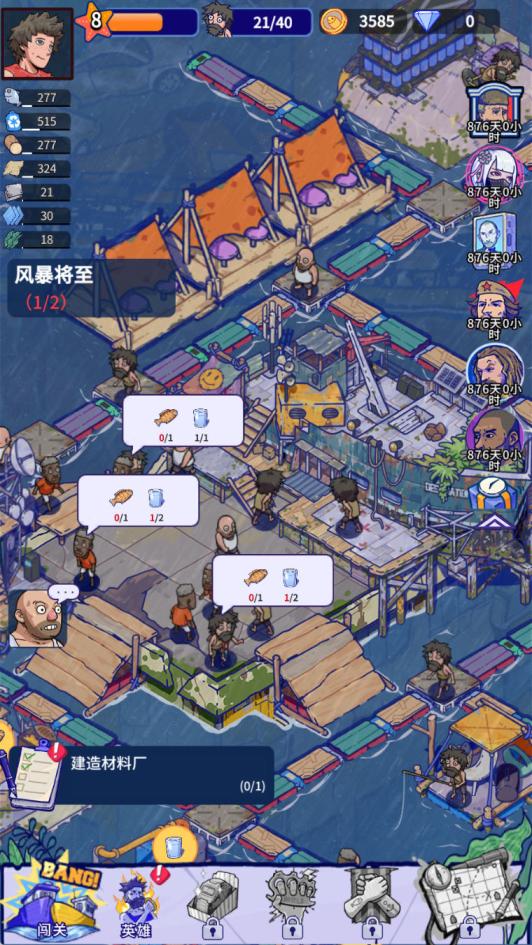Open the survivors 21/40 population panel

(257, 22)
